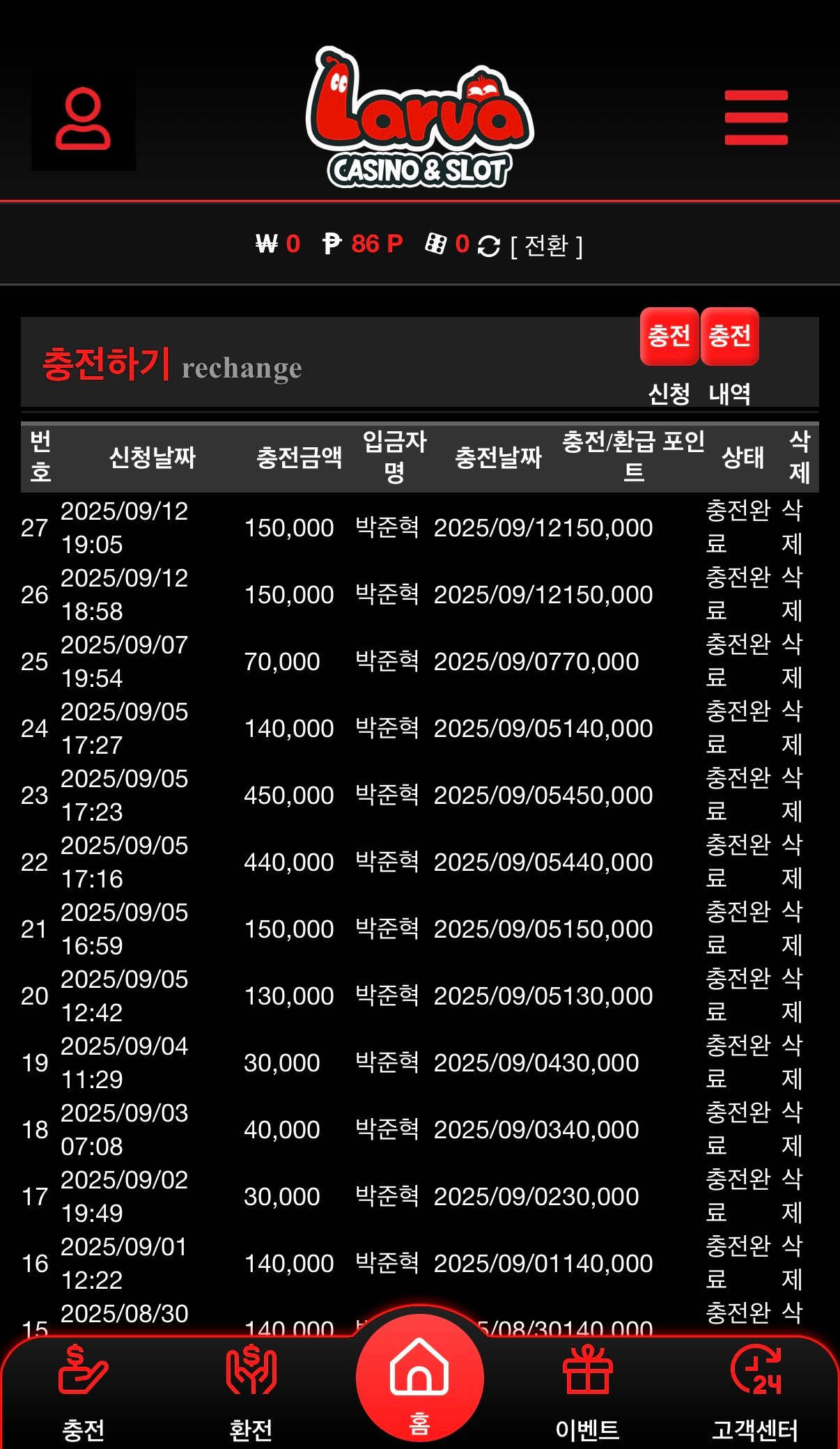The width and height of the screenshot is (840, 1449).
Task: Open the hamburger menu
Action: pyautogui.click(x=756, y=118)
